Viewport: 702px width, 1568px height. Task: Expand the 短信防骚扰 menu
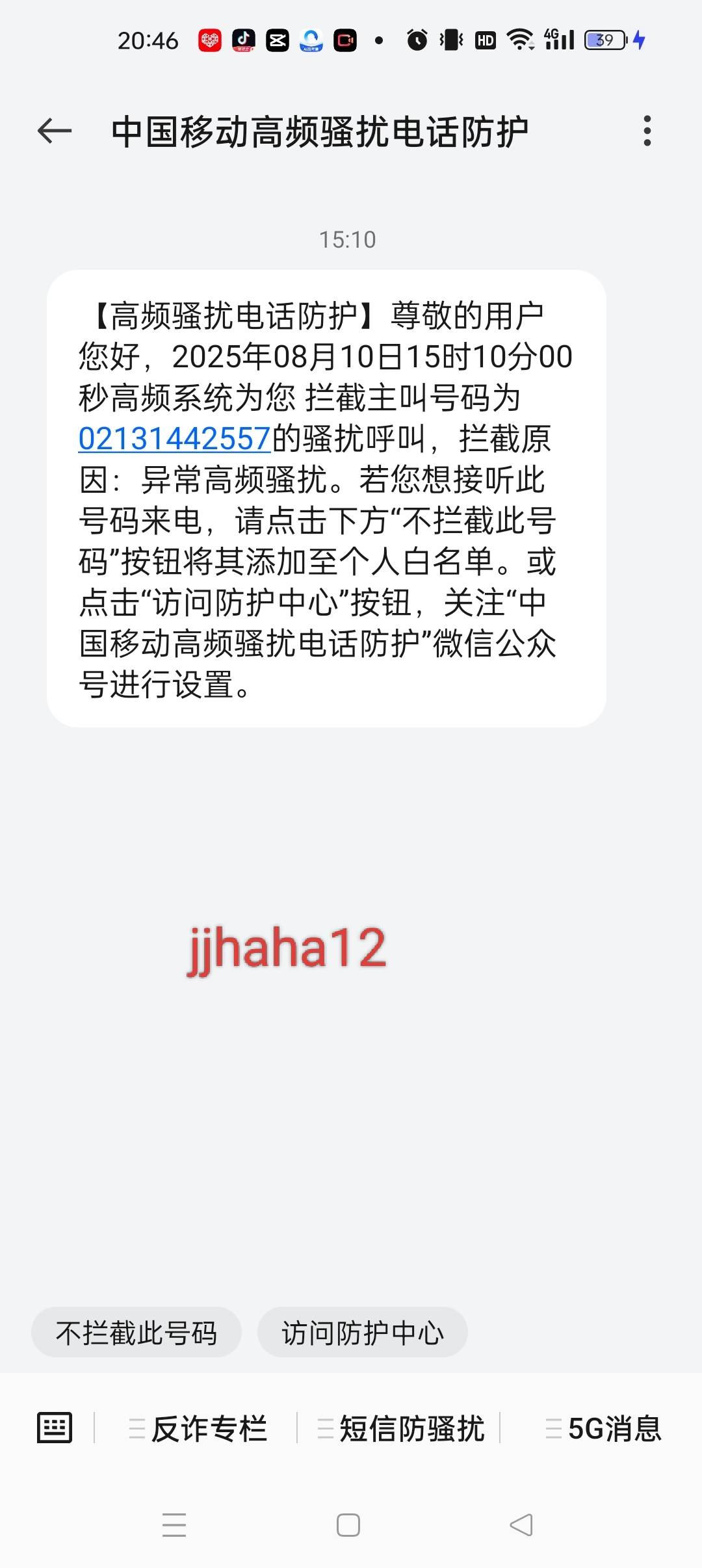401,1428
